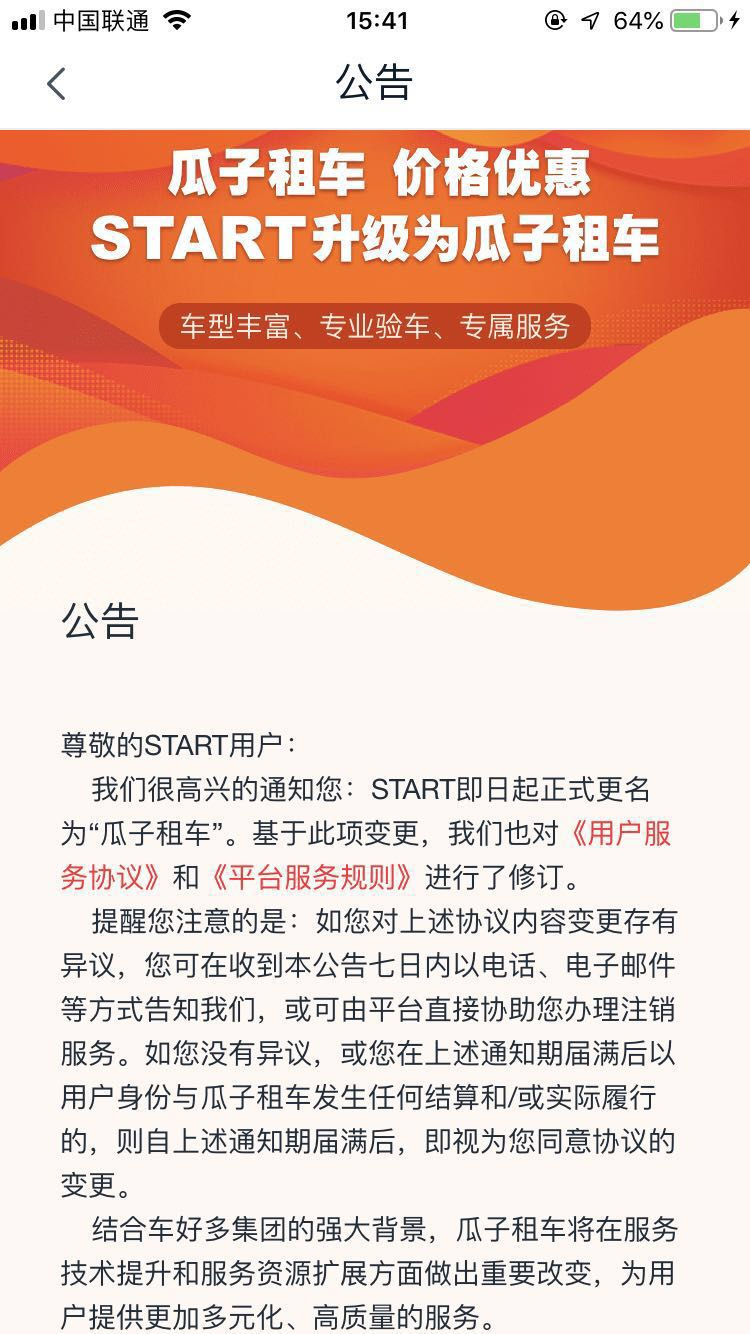750x1334 pixels.
Task: Go back from the 公告 page
Action: pos(56,84)
